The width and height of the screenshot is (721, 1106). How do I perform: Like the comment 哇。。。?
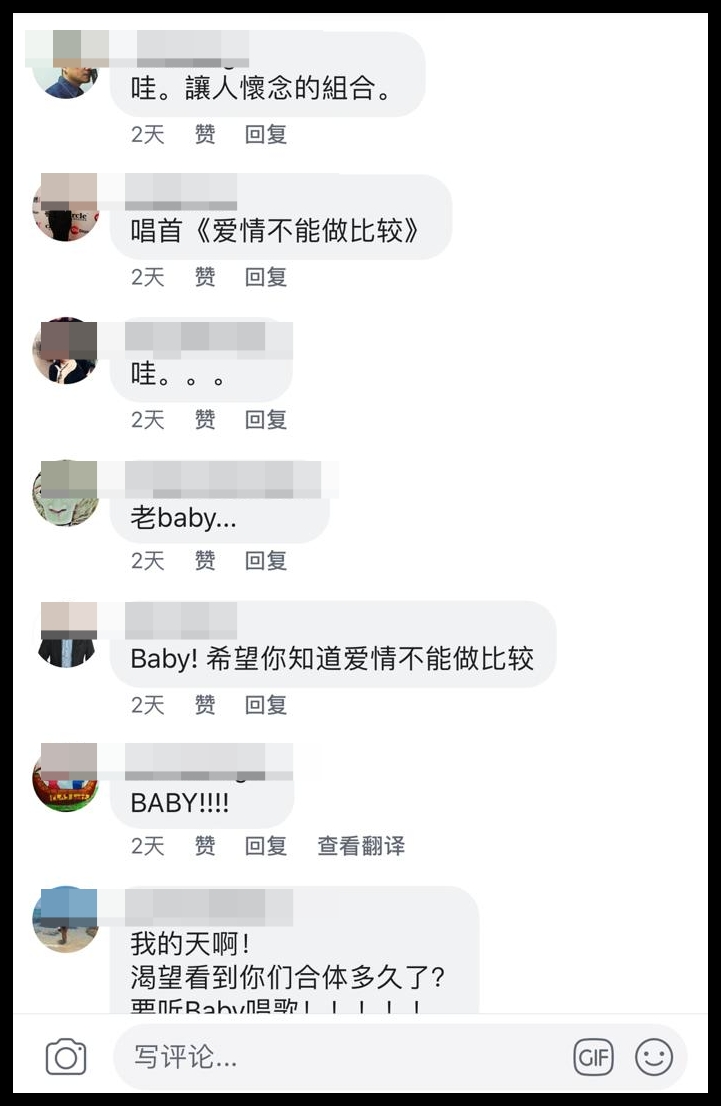(205, 420)
